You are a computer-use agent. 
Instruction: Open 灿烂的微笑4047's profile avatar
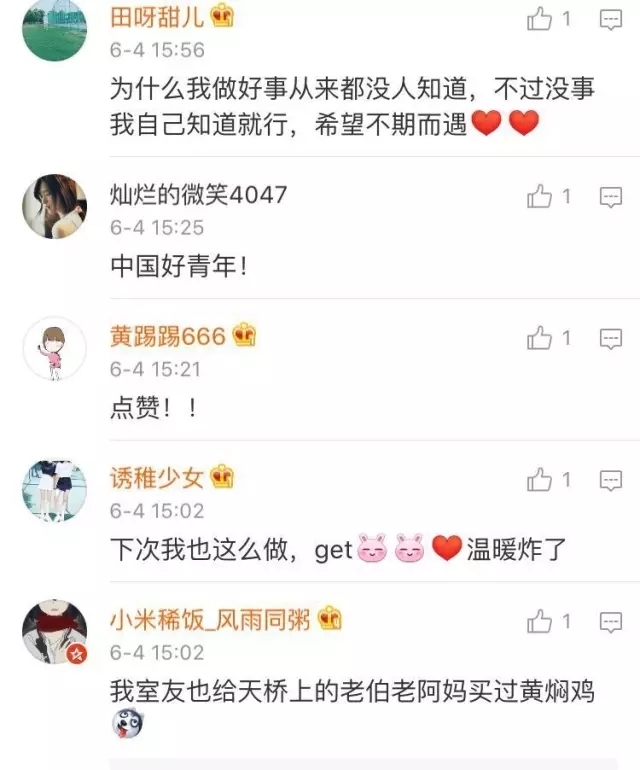[x=54, y=206]
